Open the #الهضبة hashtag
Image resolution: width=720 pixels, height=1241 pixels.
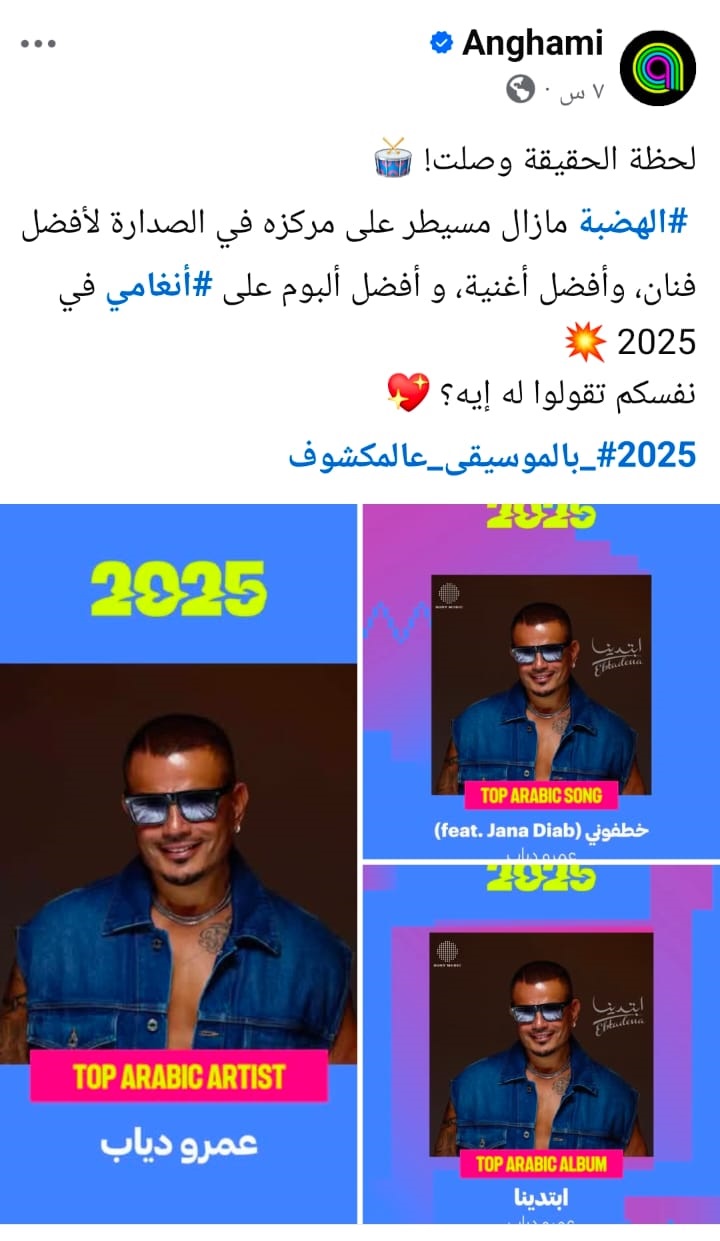tap(635, 222)
